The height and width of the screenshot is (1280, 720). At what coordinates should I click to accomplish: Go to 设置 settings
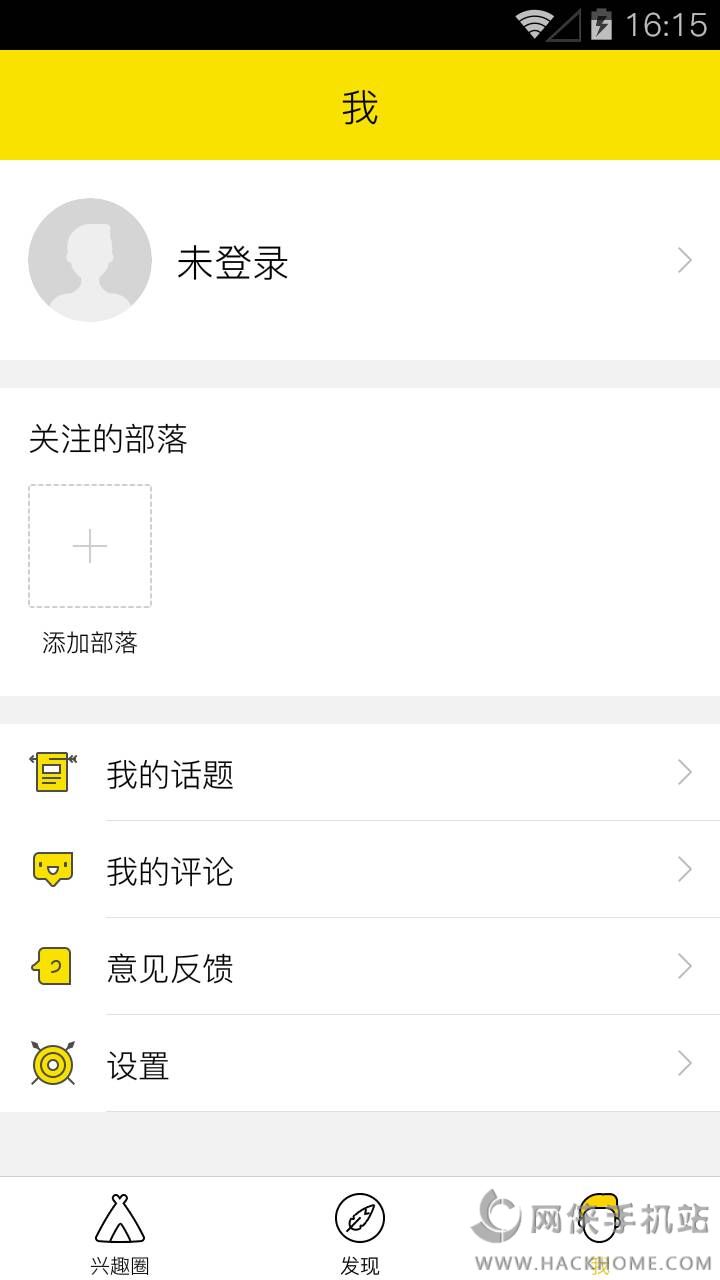tap(360, 1064)
